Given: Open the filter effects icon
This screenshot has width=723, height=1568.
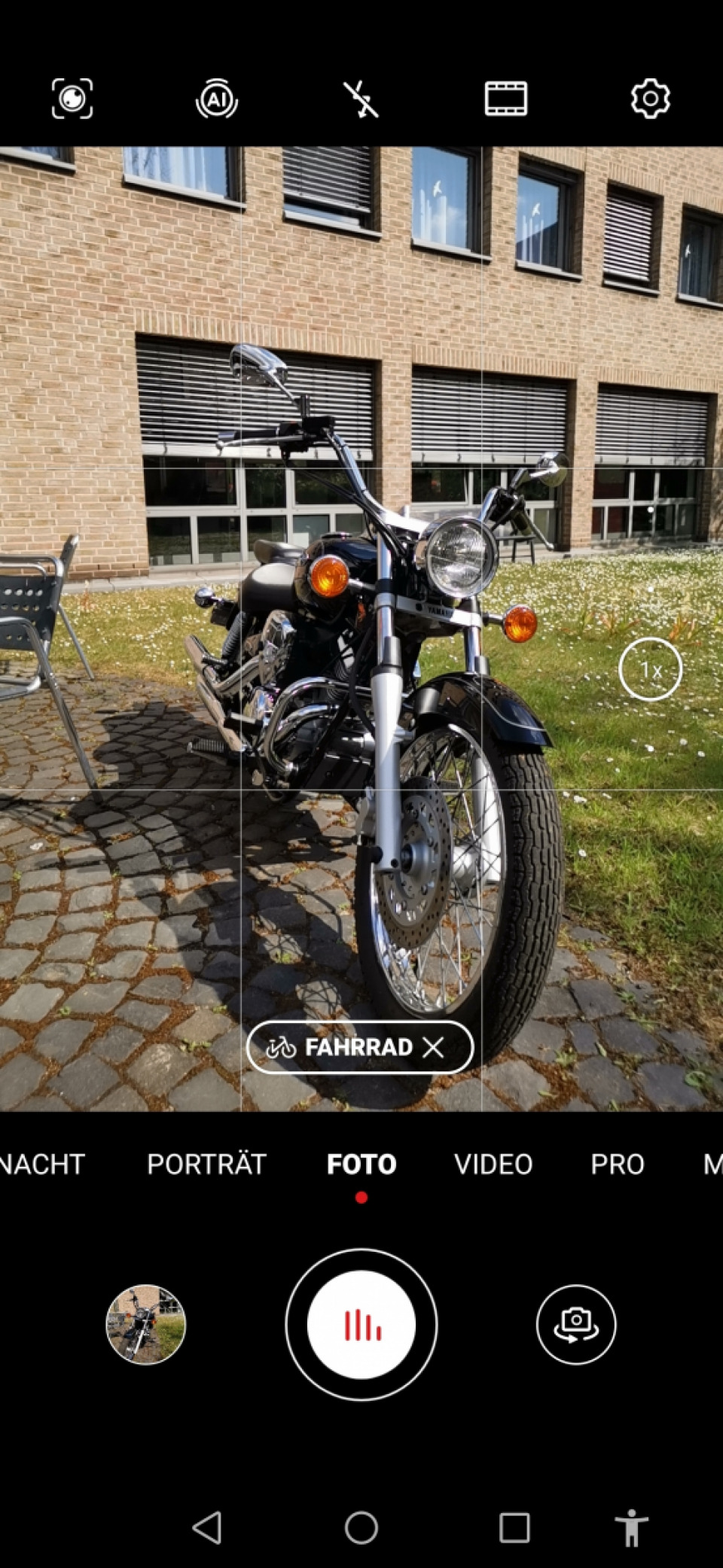Looking at the screenshot, I should point(505,99).
